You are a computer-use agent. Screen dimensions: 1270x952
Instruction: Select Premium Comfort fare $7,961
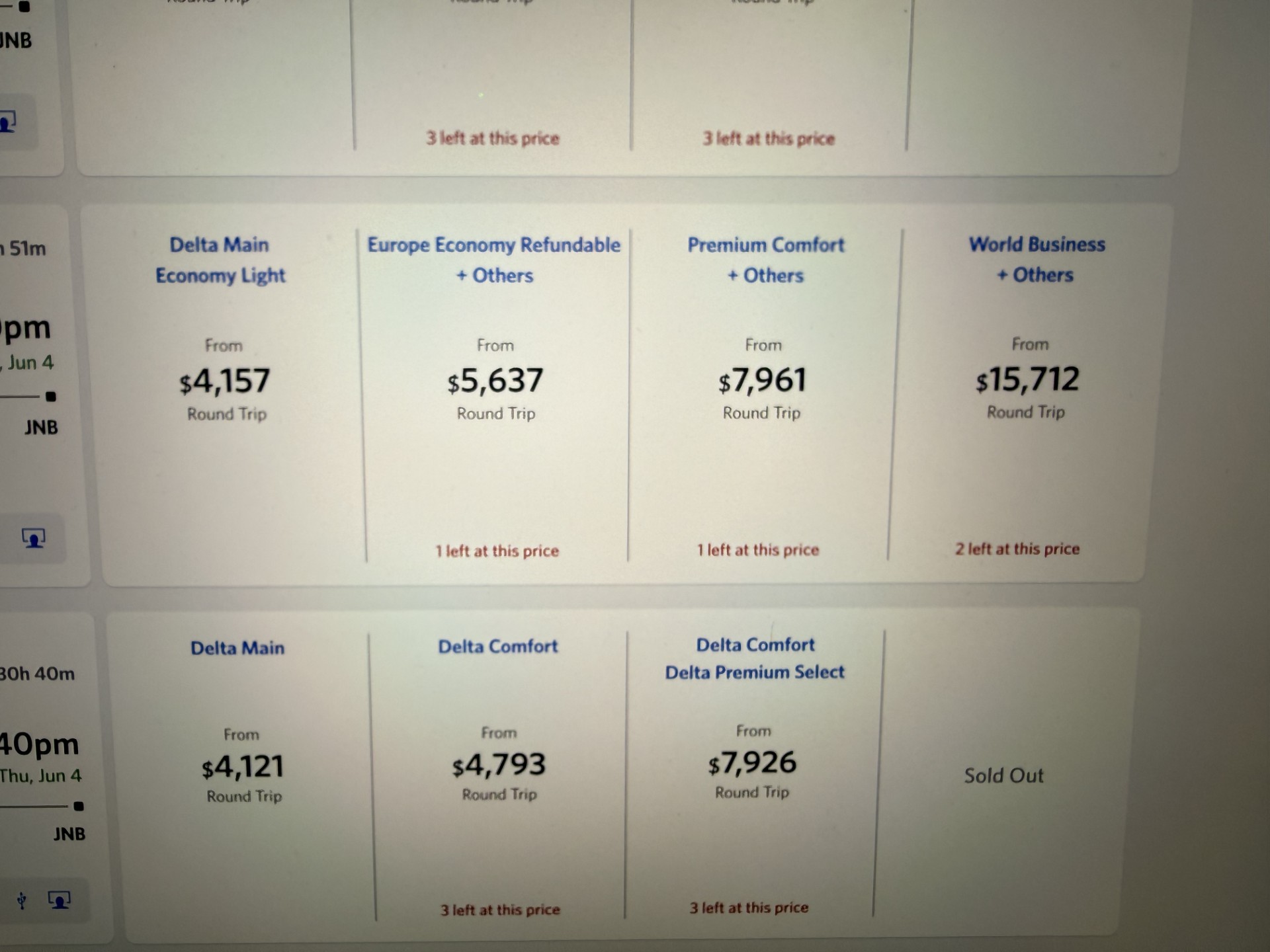(763, 380)
